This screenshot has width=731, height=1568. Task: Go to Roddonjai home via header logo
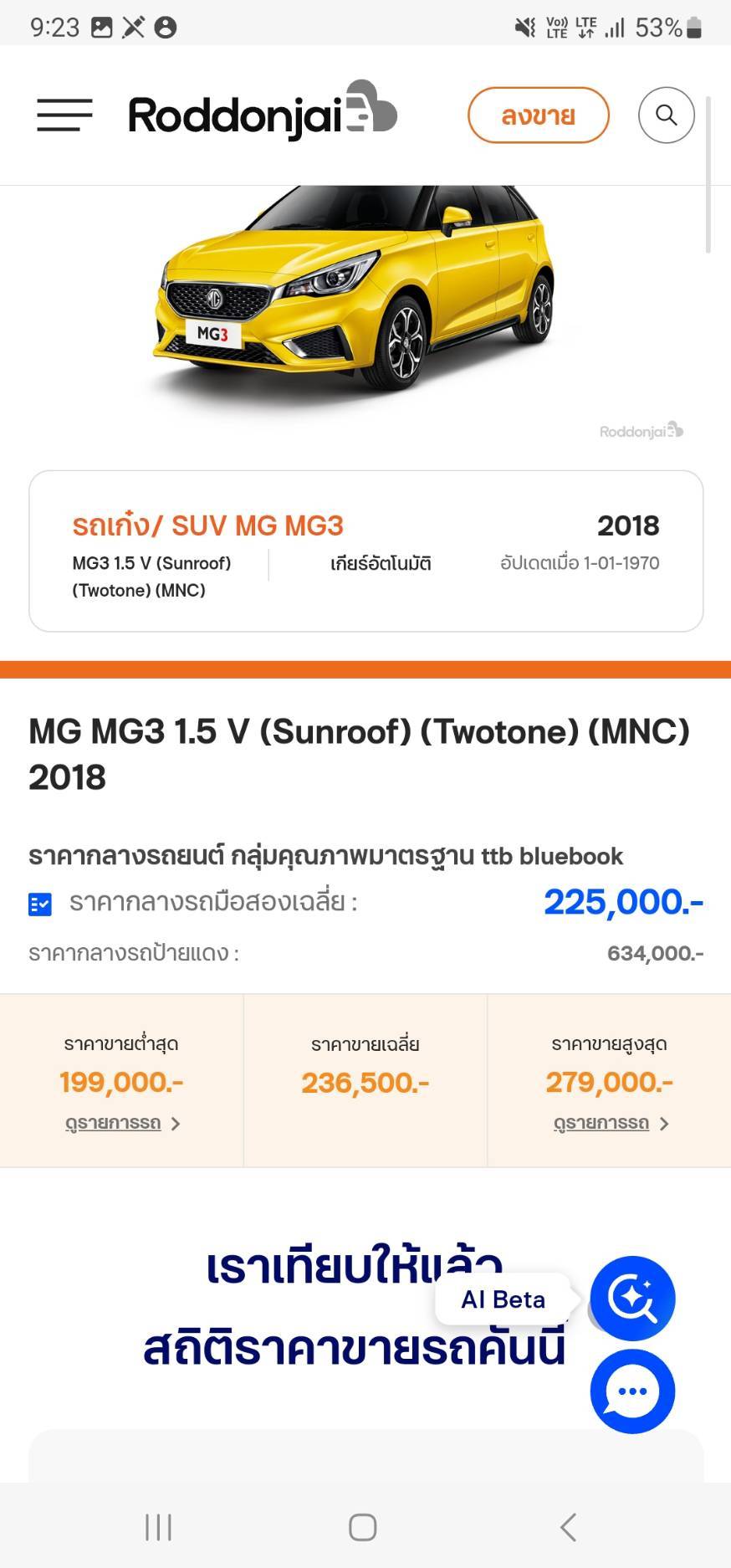262,114
